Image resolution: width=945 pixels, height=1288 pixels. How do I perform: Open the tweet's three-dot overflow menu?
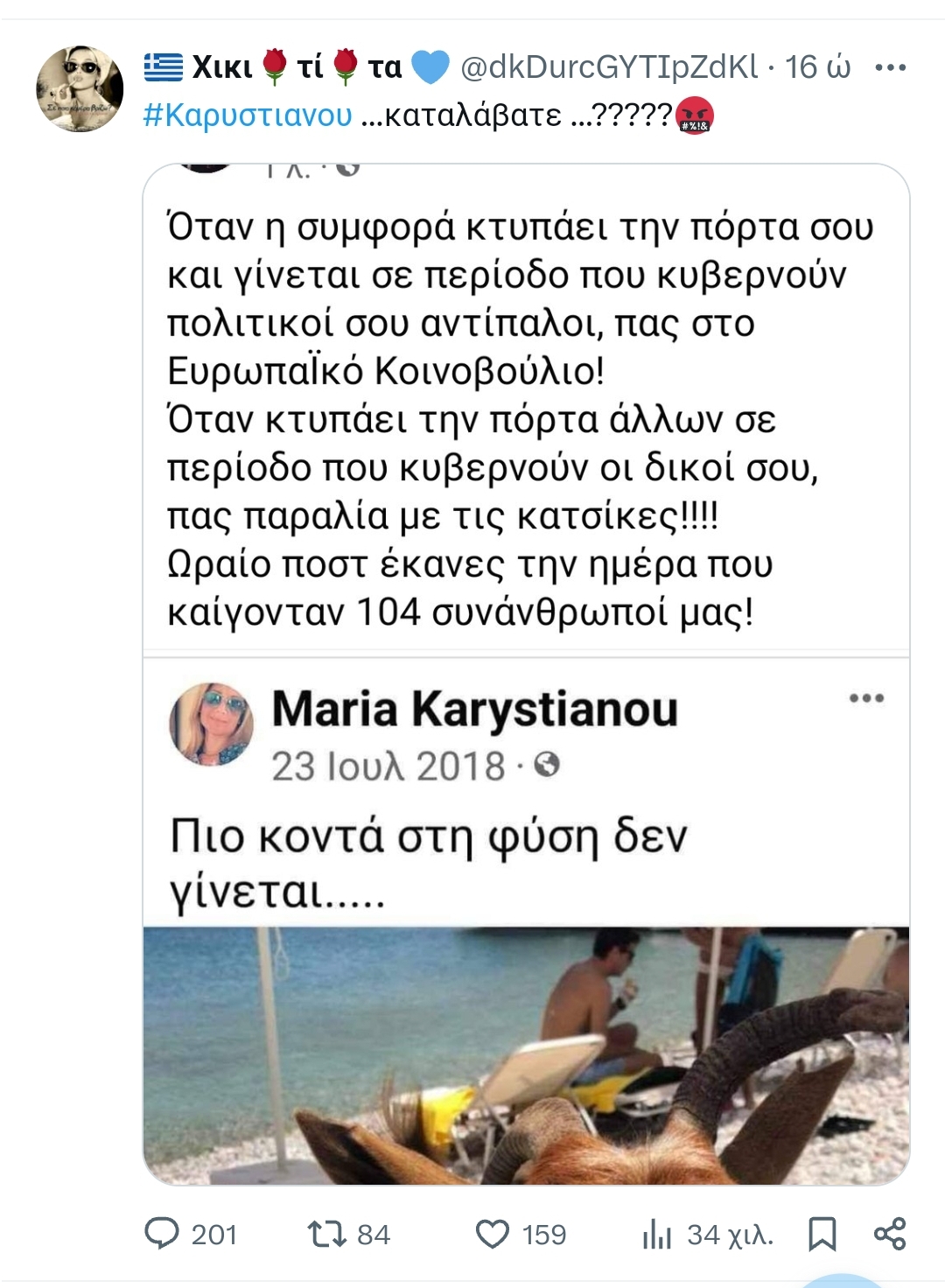(890, 67)
